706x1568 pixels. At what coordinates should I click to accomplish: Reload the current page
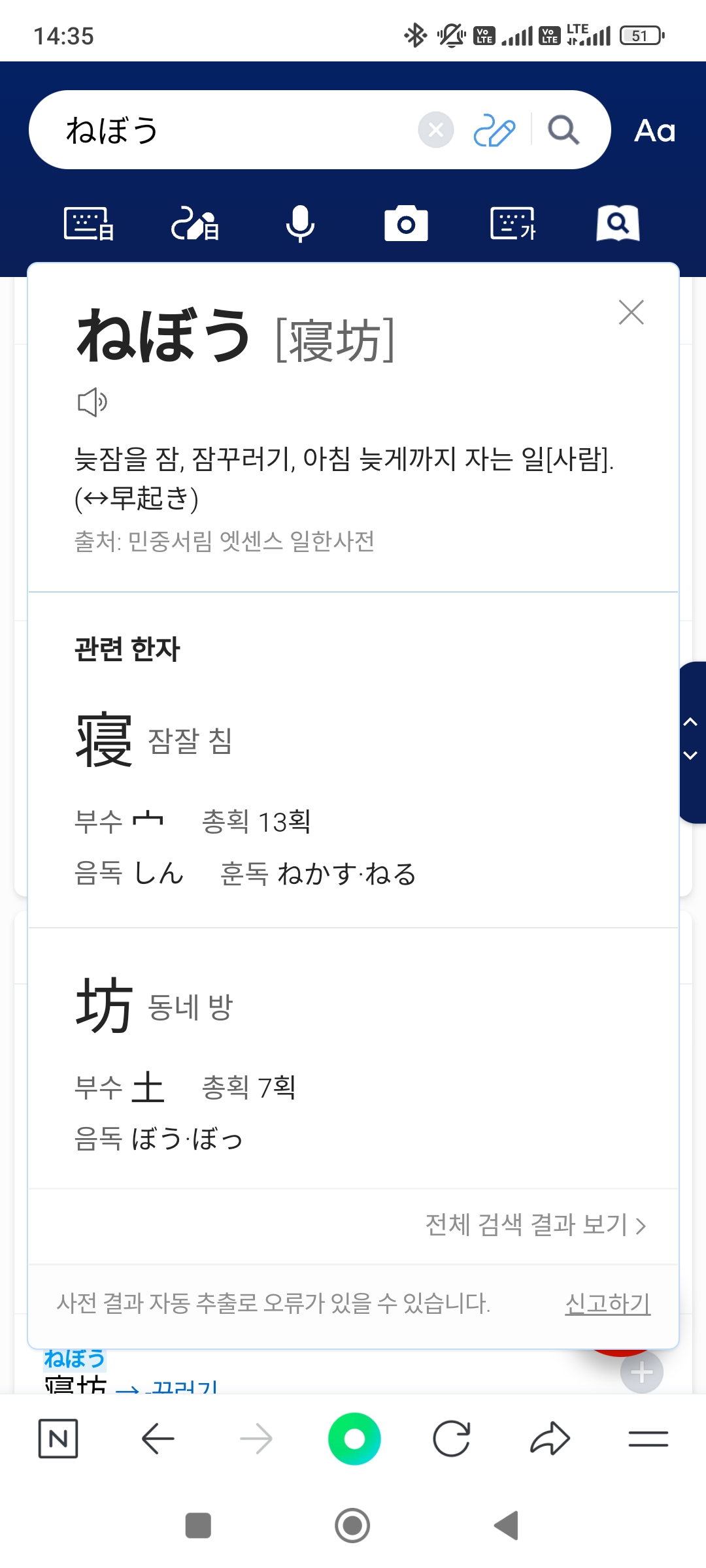(x=452, y=1438)
